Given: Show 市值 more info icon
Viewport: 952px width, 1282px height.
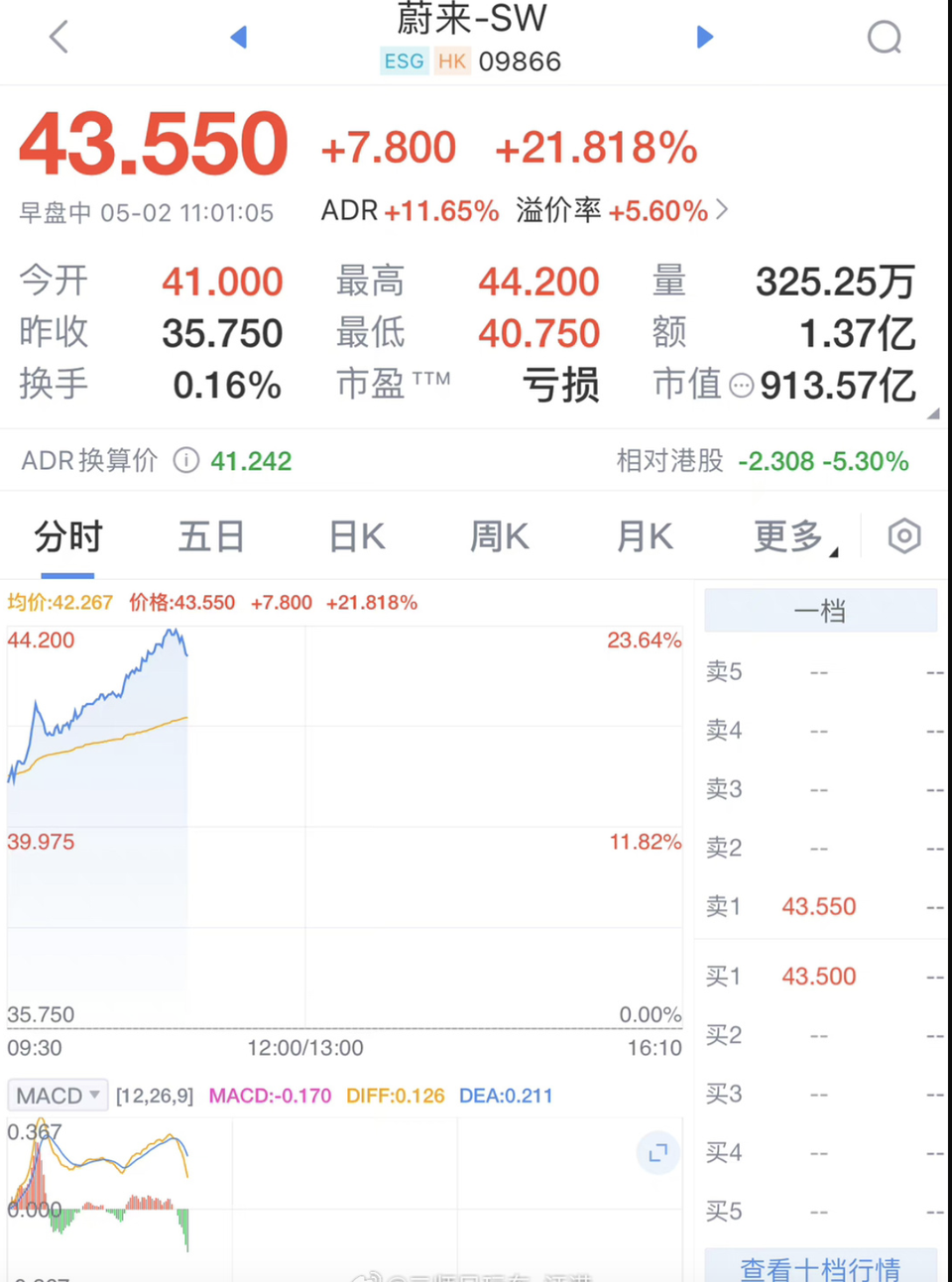Looking at the screenshot, I should 741,386.
